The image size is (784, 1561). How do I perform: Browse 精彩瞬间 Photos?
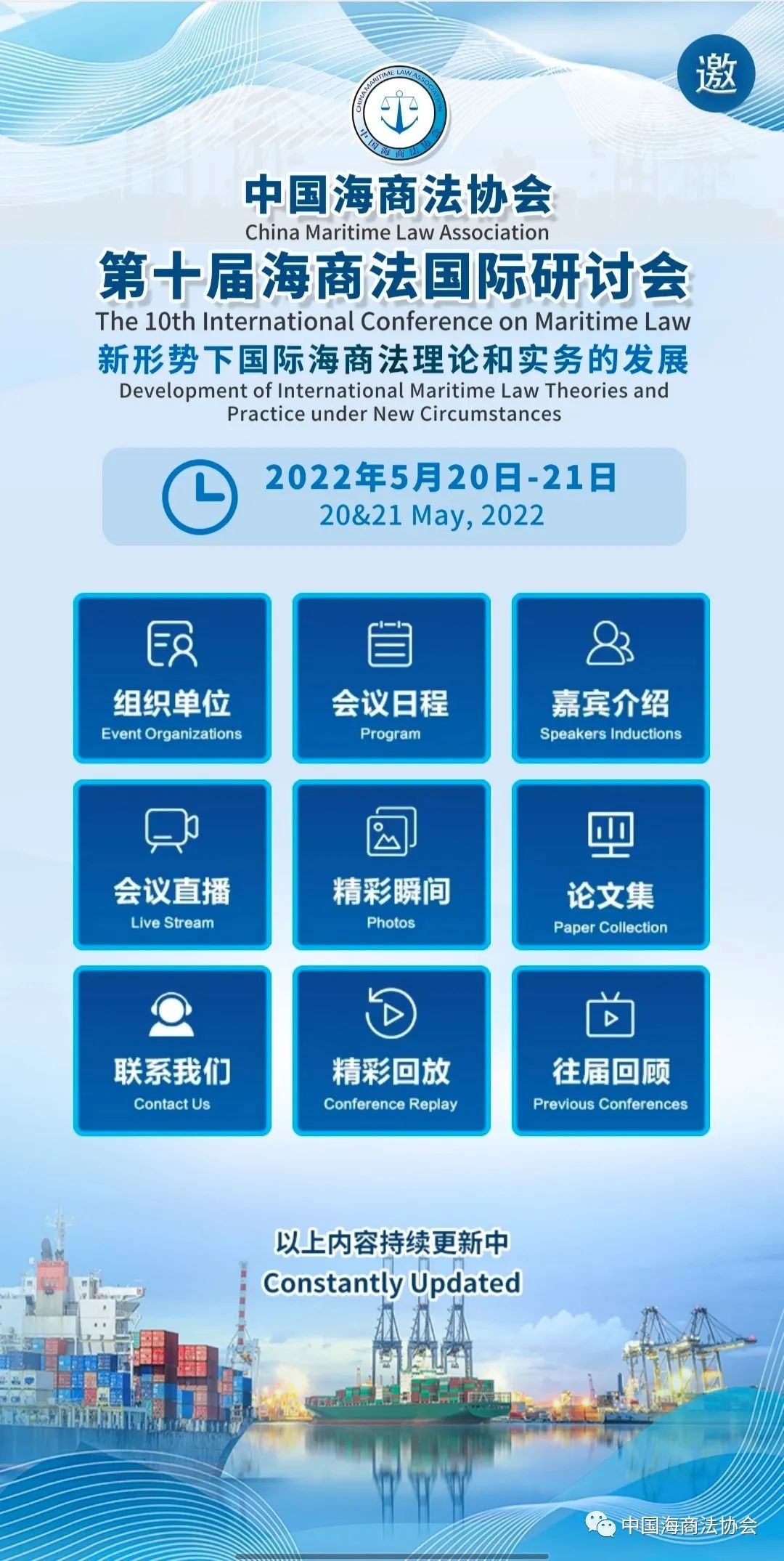[x=391, y=864]
